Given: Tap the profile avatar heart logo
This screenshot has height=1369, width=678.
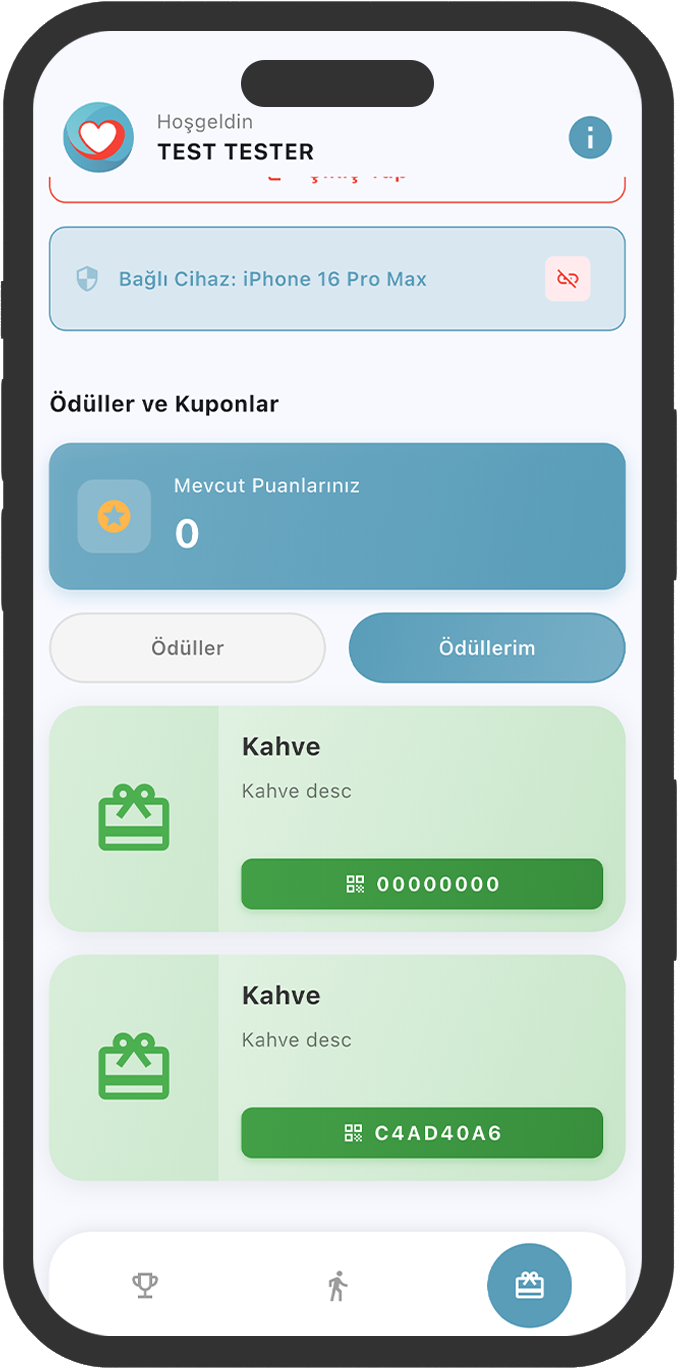Looking at the screenshot, I should [x=98, y=138].
